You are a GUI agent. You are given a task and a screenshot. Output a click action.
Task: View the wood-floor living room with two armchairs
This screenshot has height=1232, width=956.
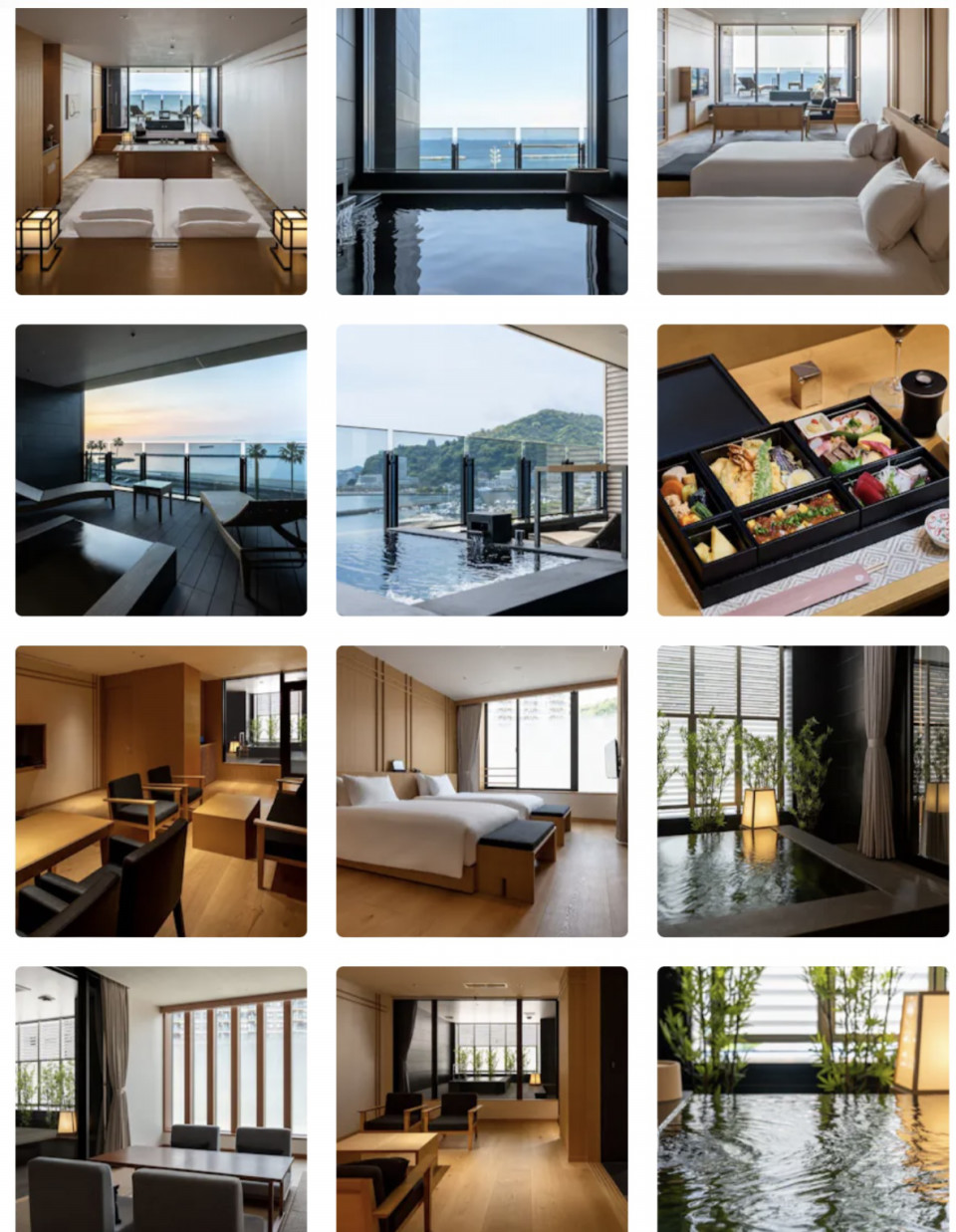[x=481, y=1099]
